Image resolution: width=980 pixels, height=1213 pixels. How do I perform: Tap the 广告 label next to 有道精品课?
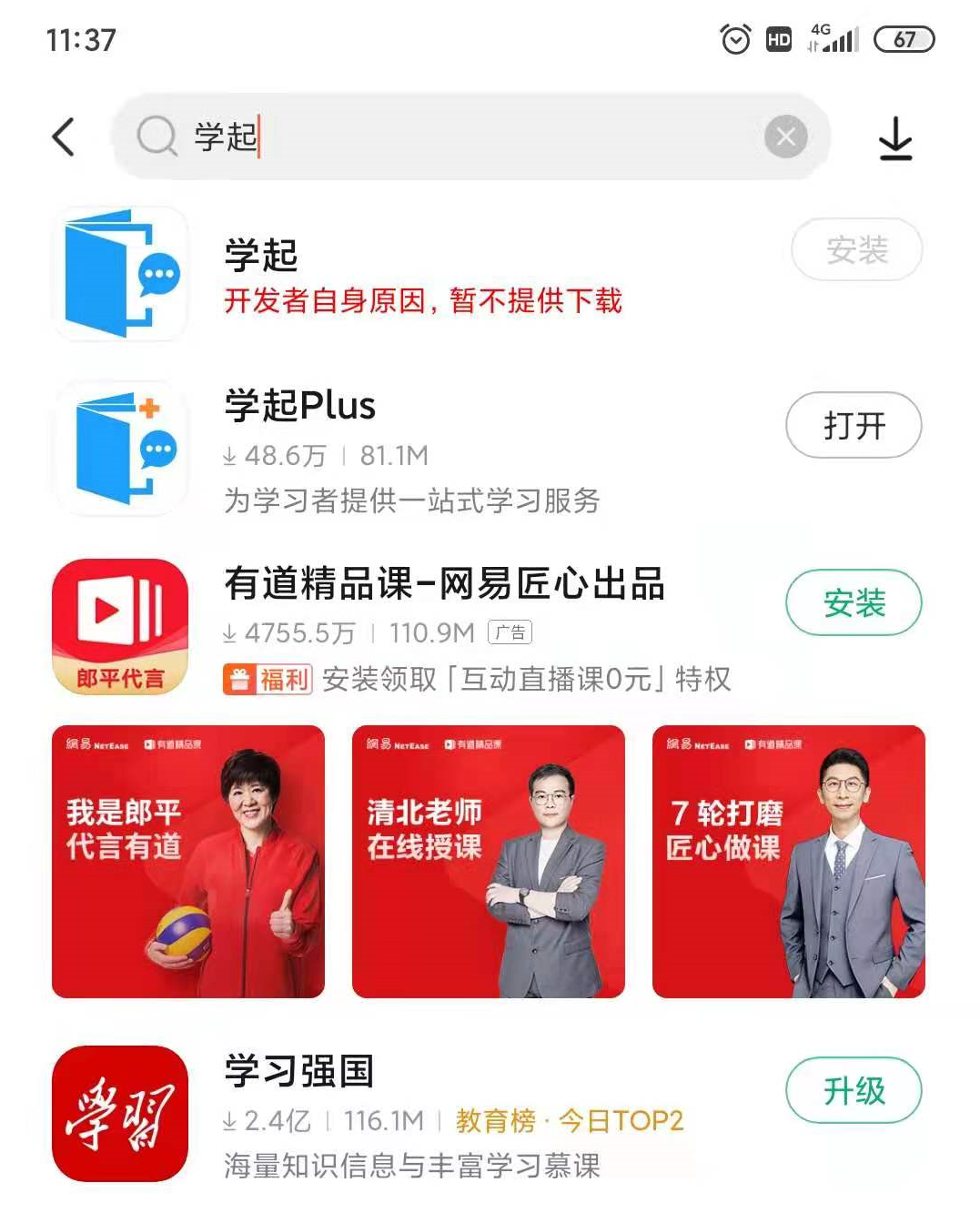(x=510, y=632)
